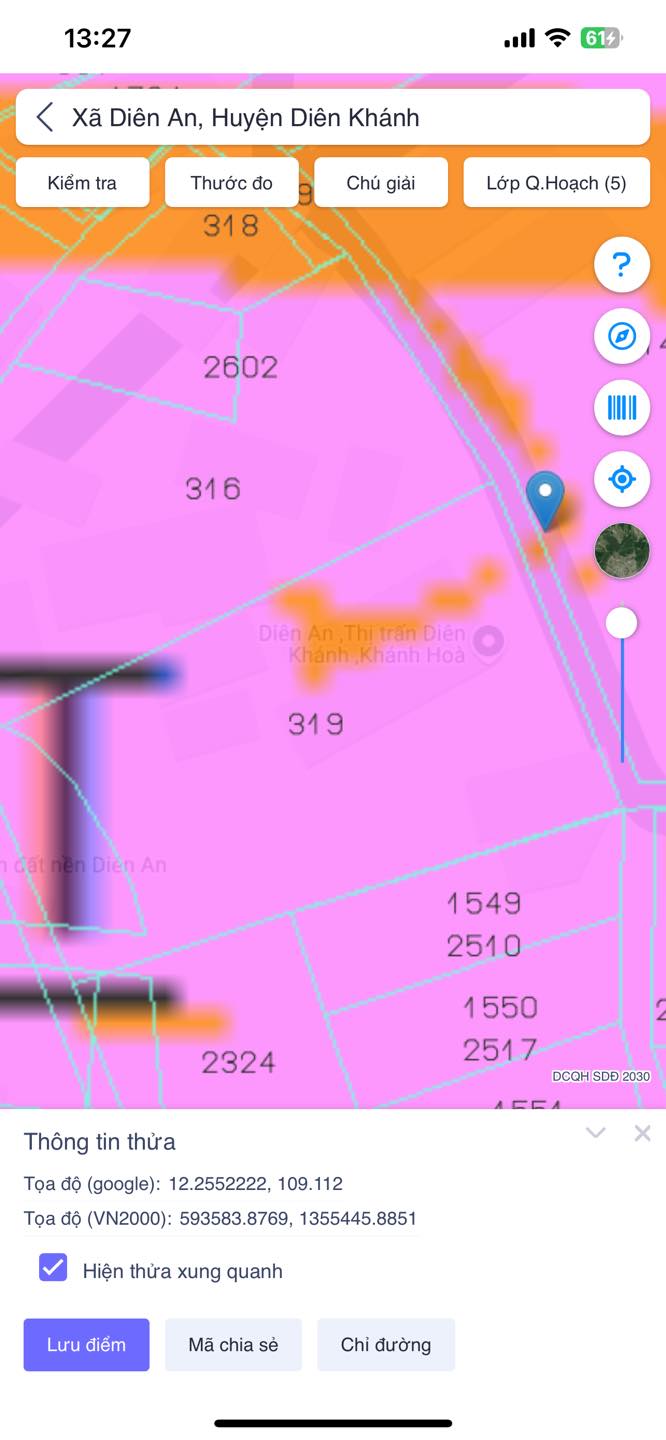
Task: Open the help question mark icon
Action: click(622, 265)
